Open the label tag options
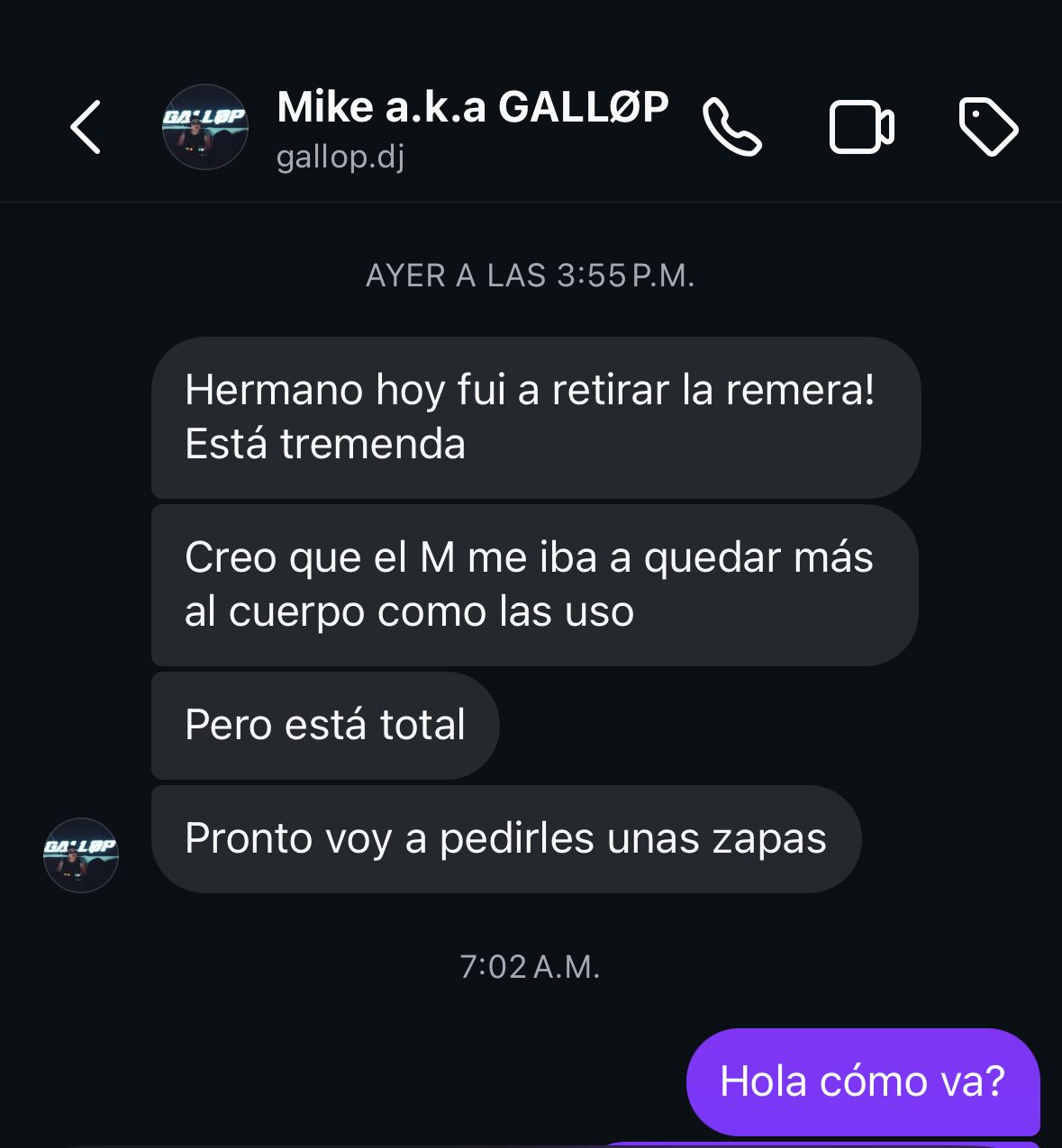The height and width of the screenshot is (1148, 1062). [988, 128]
